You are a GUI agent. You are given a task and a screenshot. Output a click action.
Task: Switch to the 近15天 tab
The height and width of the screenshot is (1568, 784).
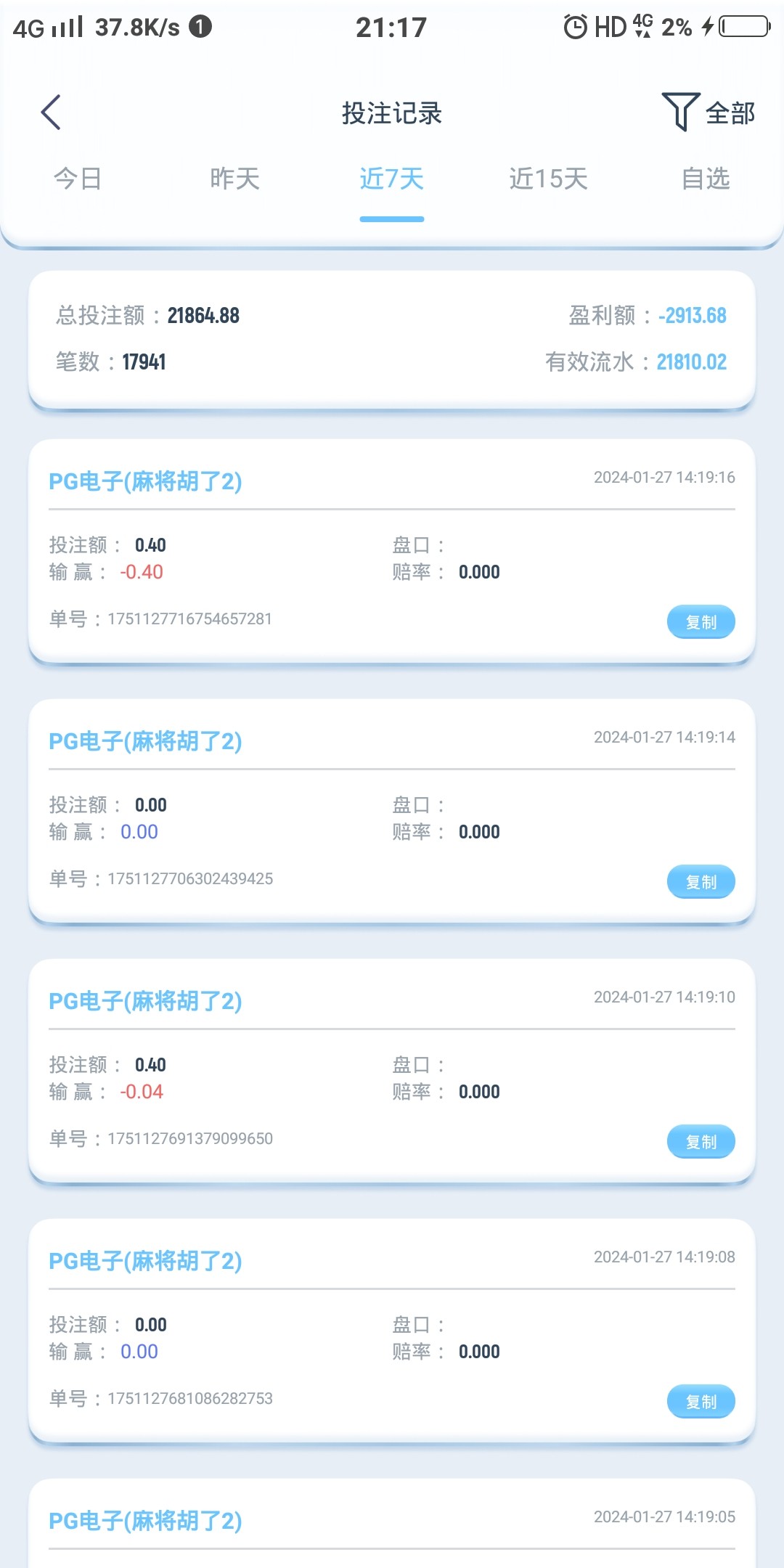pos(548,179)
